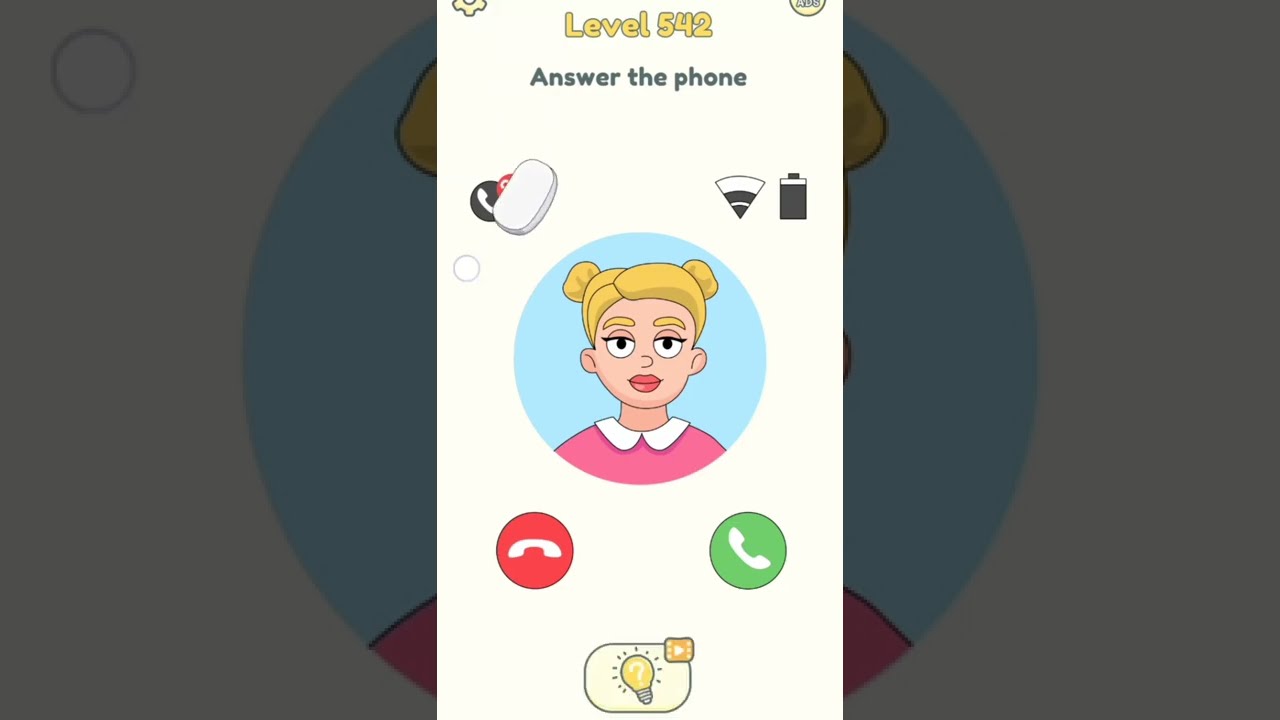Open the lightbulb hint button
Viewport: 1280px width, 720px height.
(637, 677)
